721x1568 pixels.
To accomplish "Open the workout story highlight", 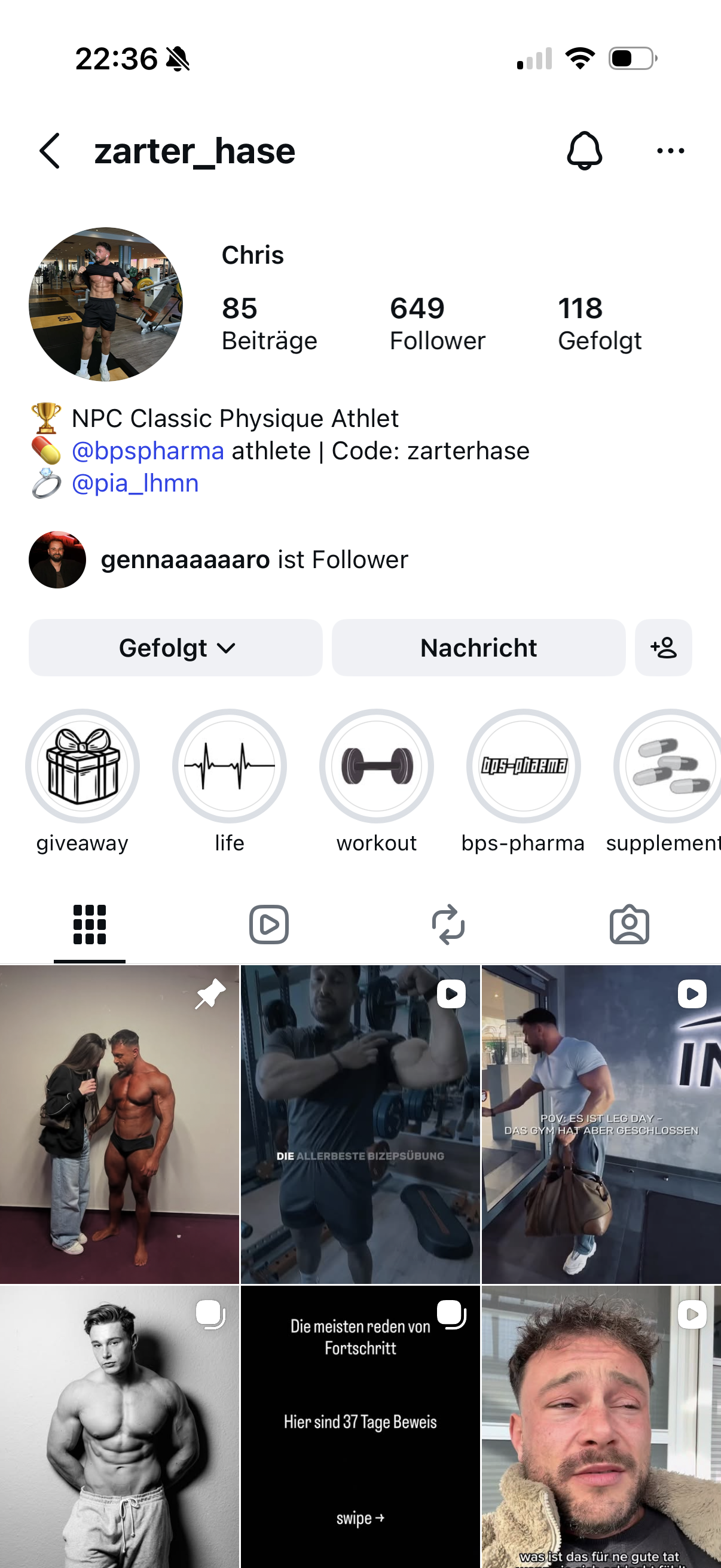I will point(377,766).
